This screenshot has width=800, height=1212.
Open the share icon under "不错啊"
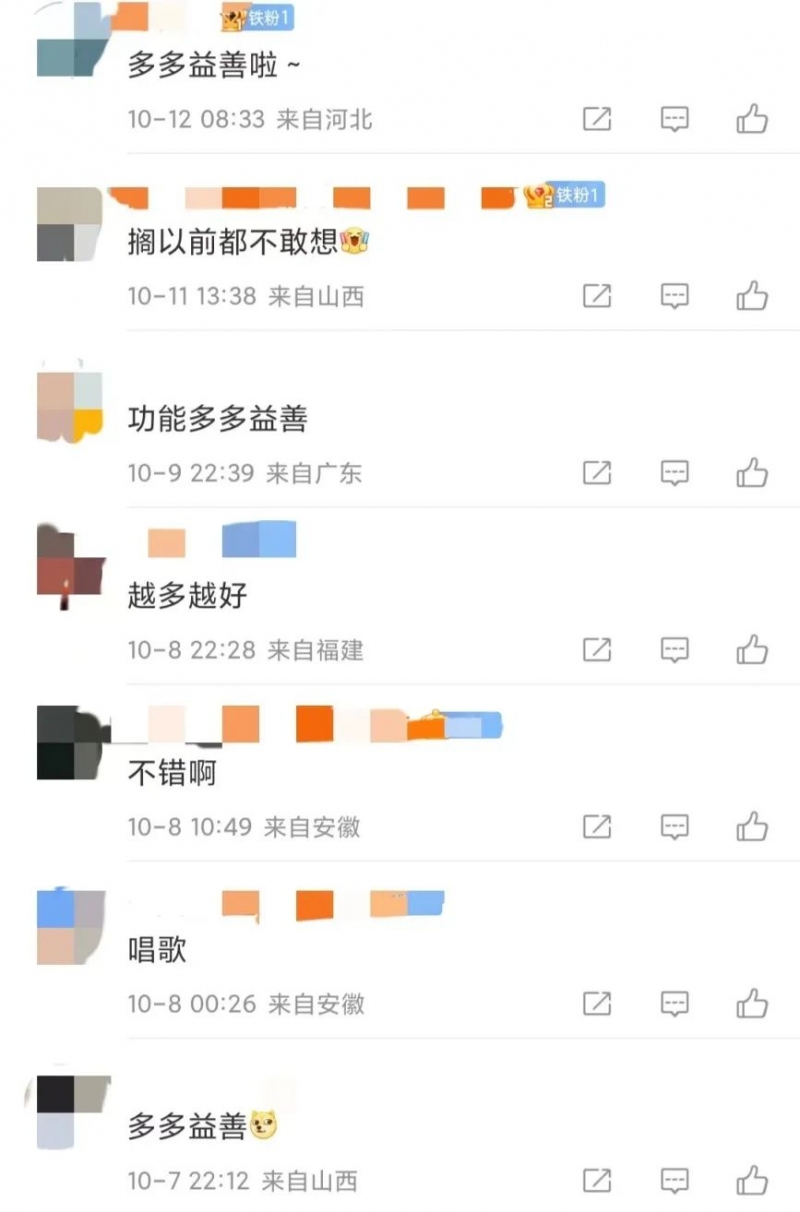tap(597, 825)
